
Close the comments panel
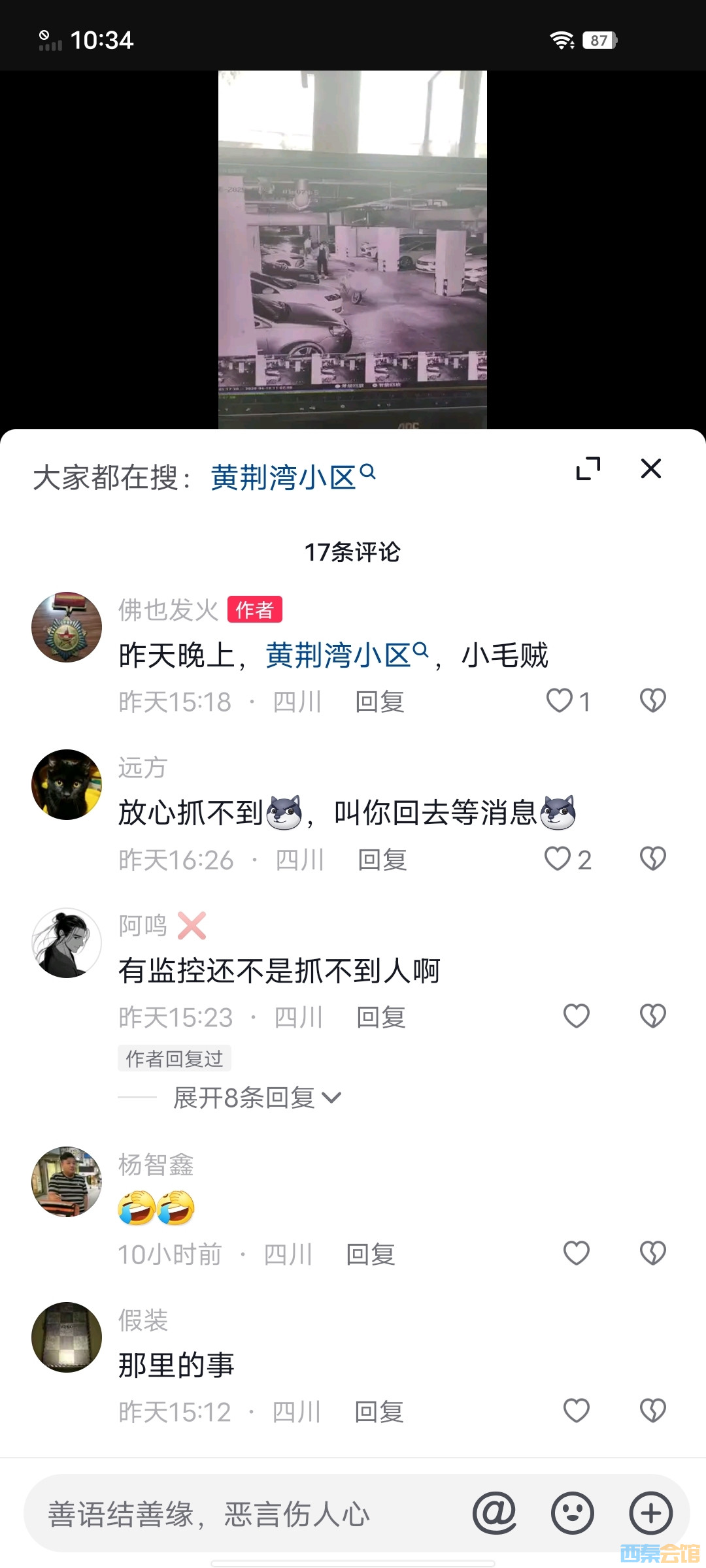tap(650, 468)
